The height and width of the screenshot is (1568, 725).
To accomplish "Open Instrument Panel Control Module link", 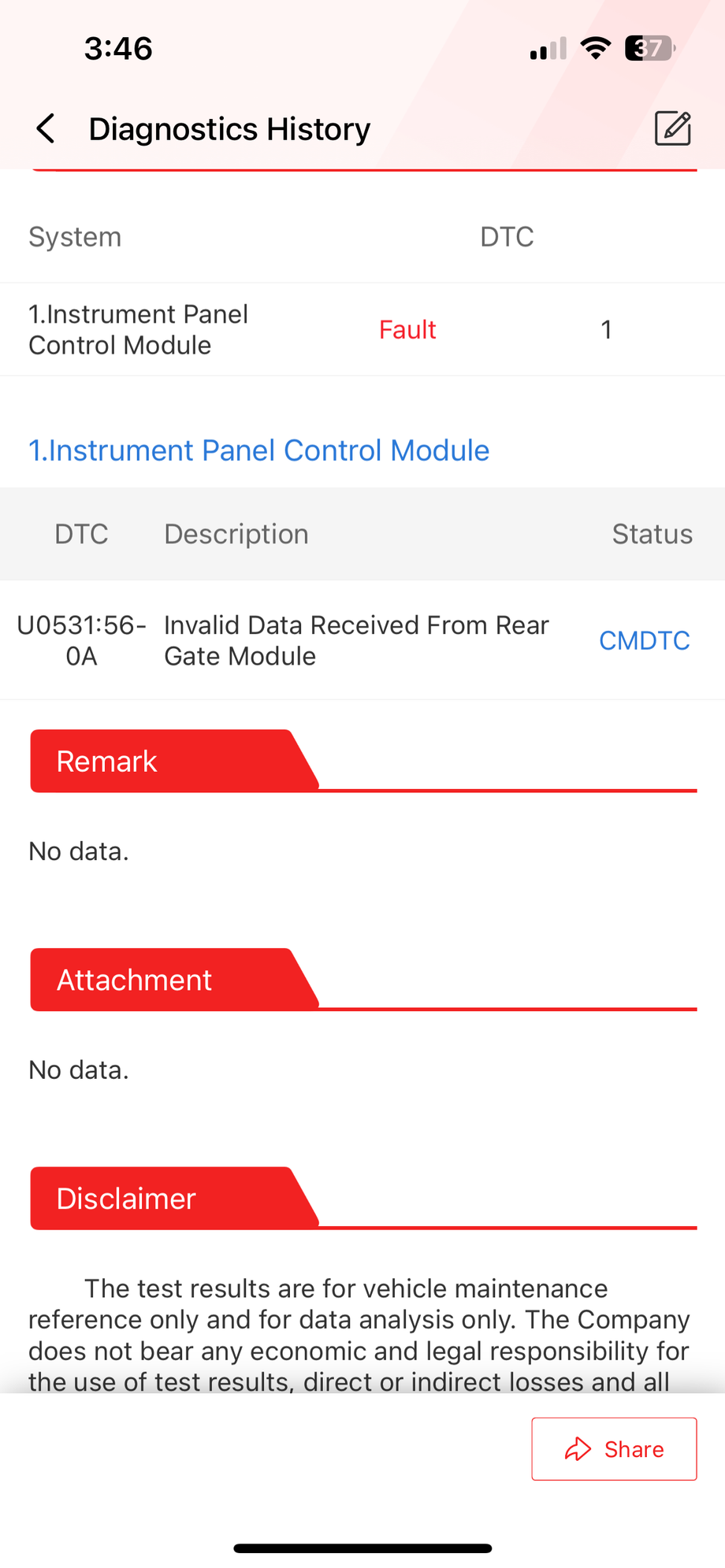I will point(258,450).
